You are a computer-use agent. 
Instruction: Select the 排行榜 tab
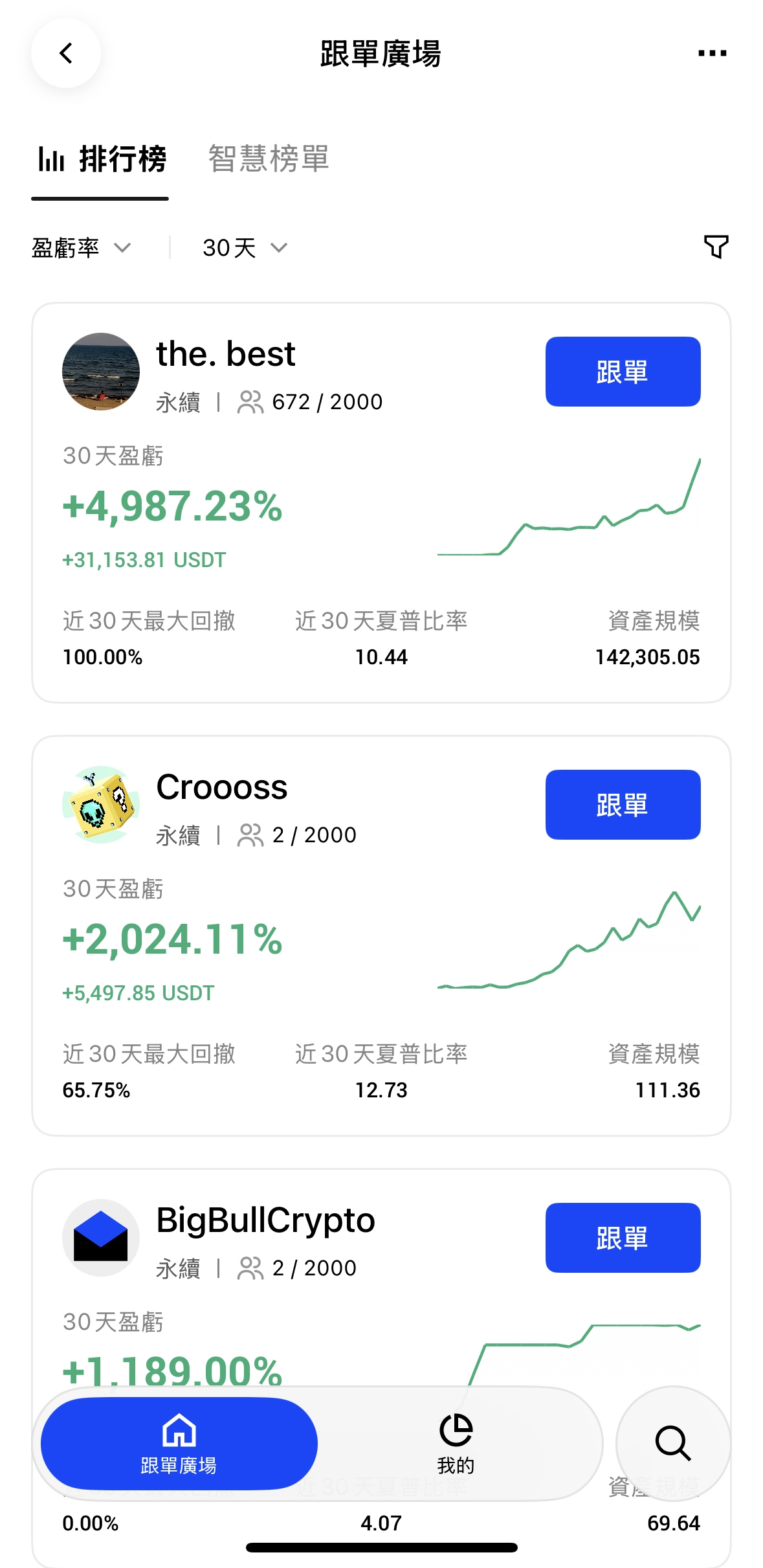point(102,159)
